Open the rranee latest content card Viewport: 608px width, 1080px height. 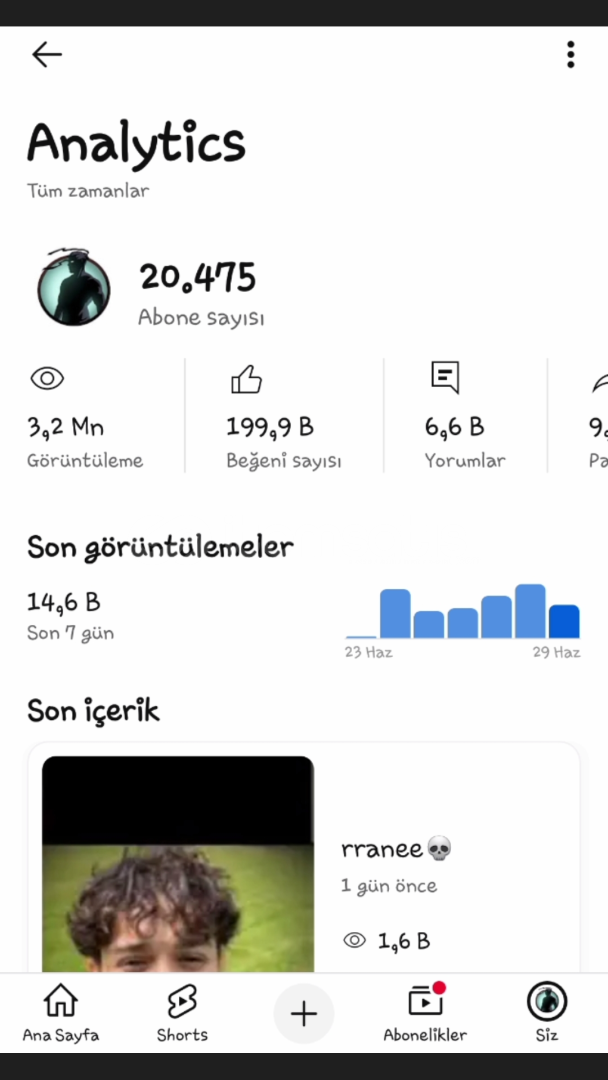[304, 858]
